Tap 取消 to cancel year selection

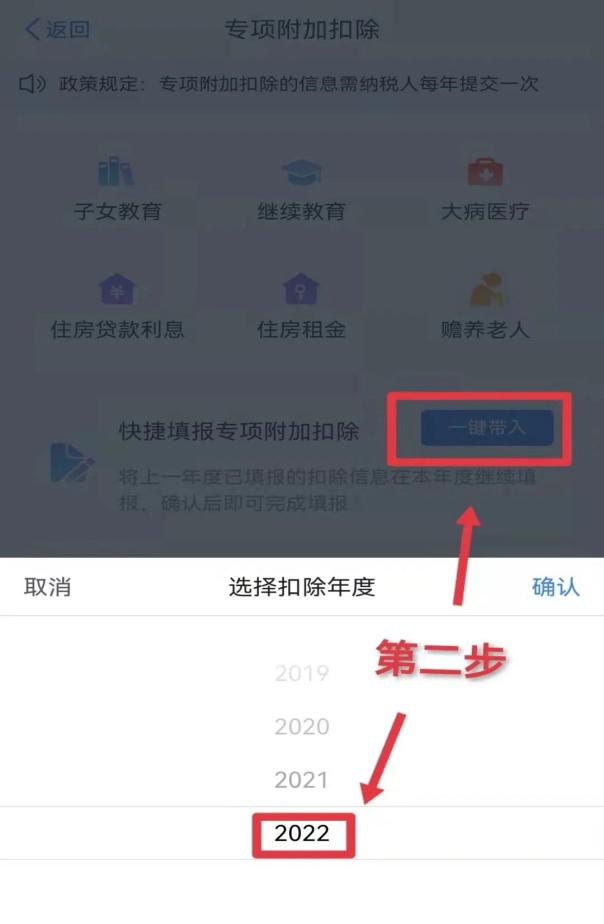[x=47, y=587]
